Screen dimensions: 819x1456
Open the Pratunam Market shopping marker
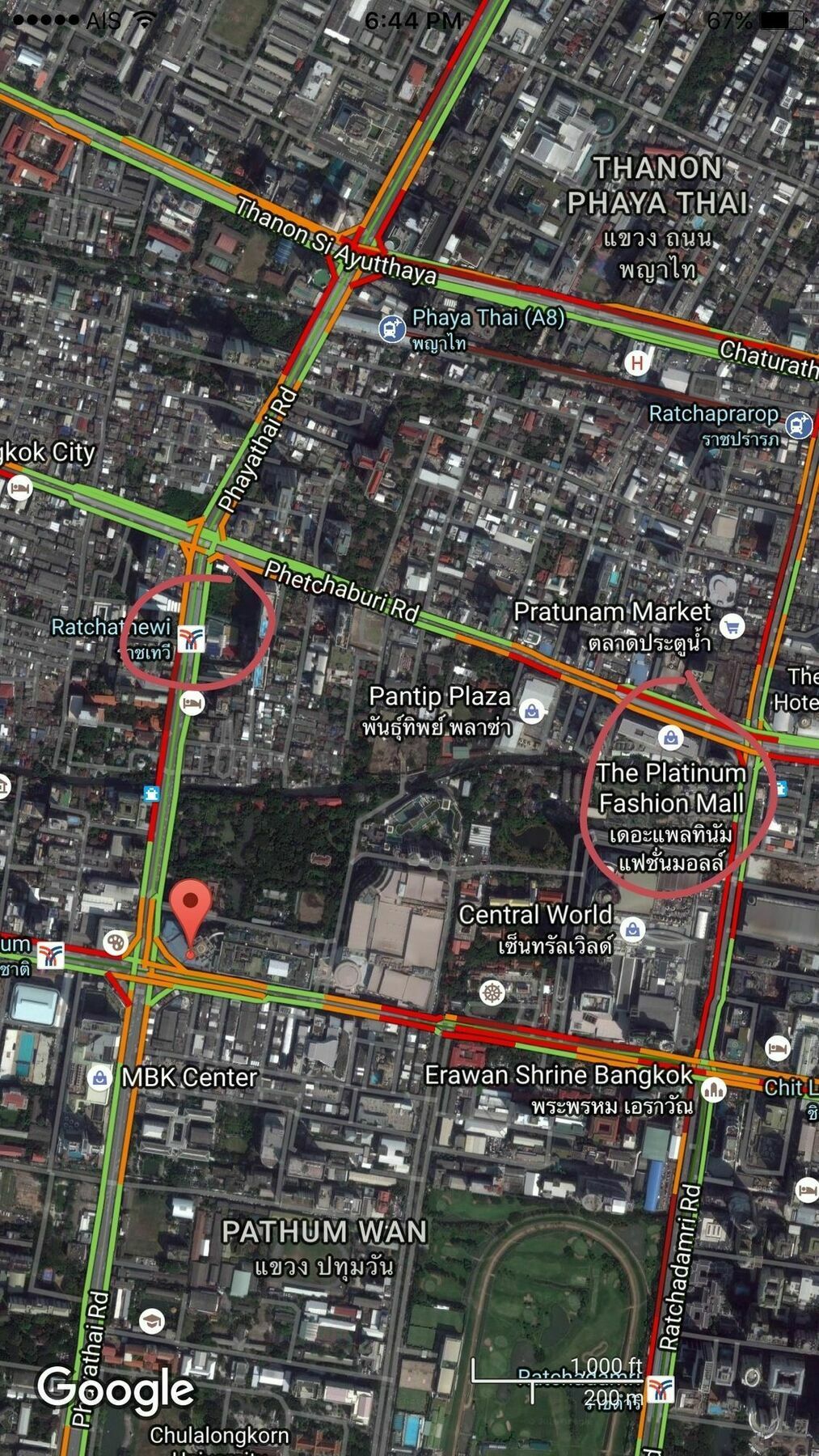pyautogui.click(x=732, y=625)
